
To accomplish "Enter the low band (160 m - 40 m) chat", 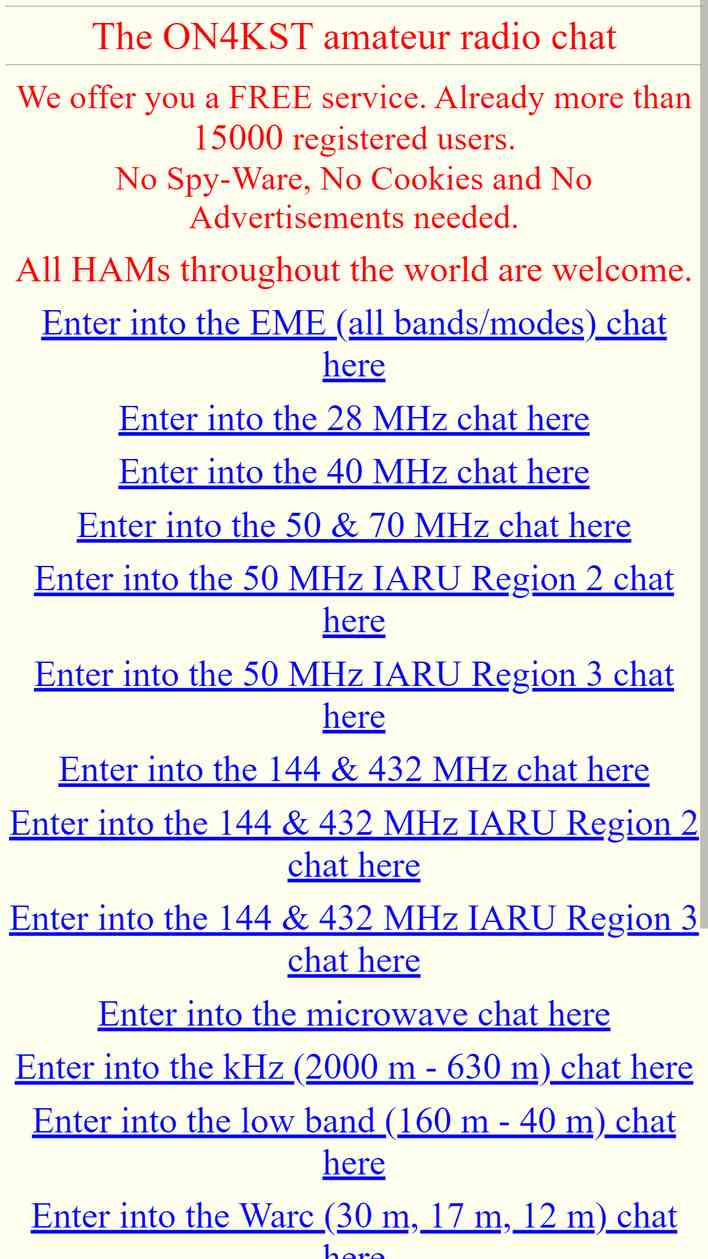I will (x=354, y=1142).
